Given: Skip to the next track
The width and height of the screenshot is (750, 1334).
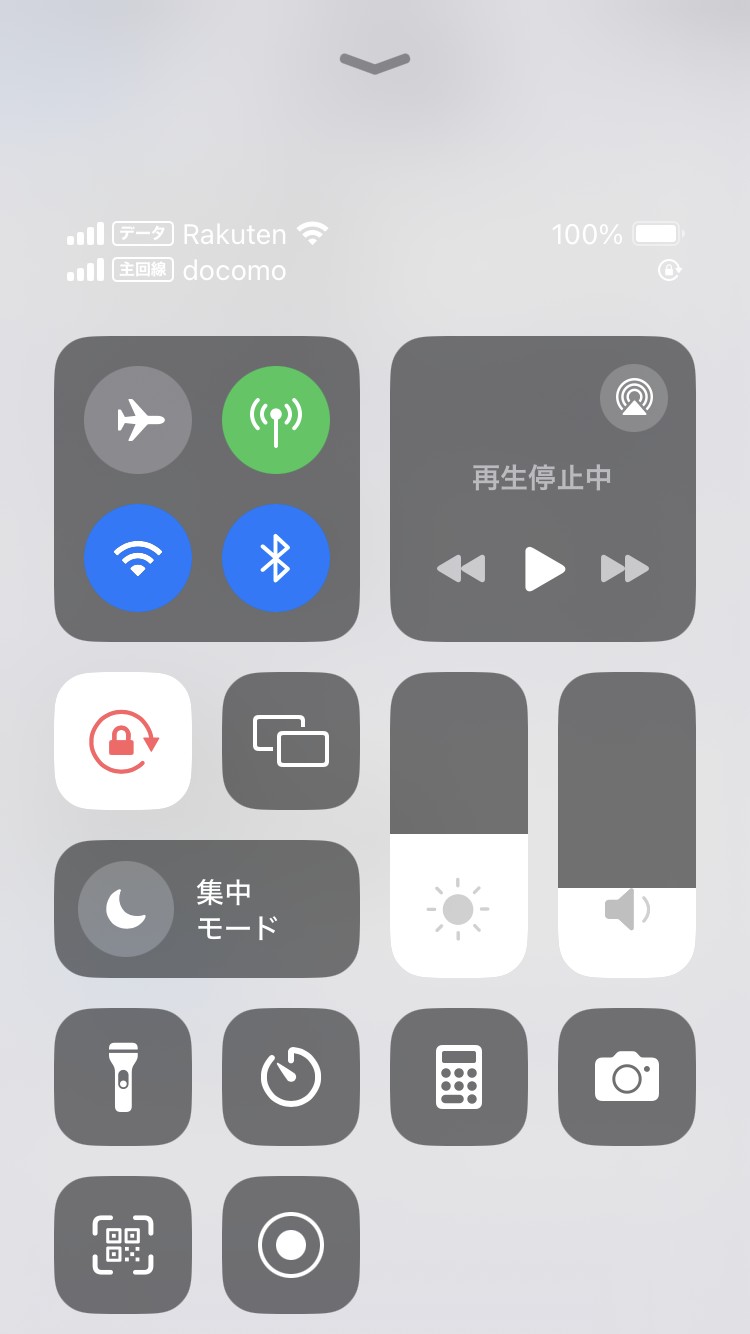Looking at the screenshot, I should point(625,569).
